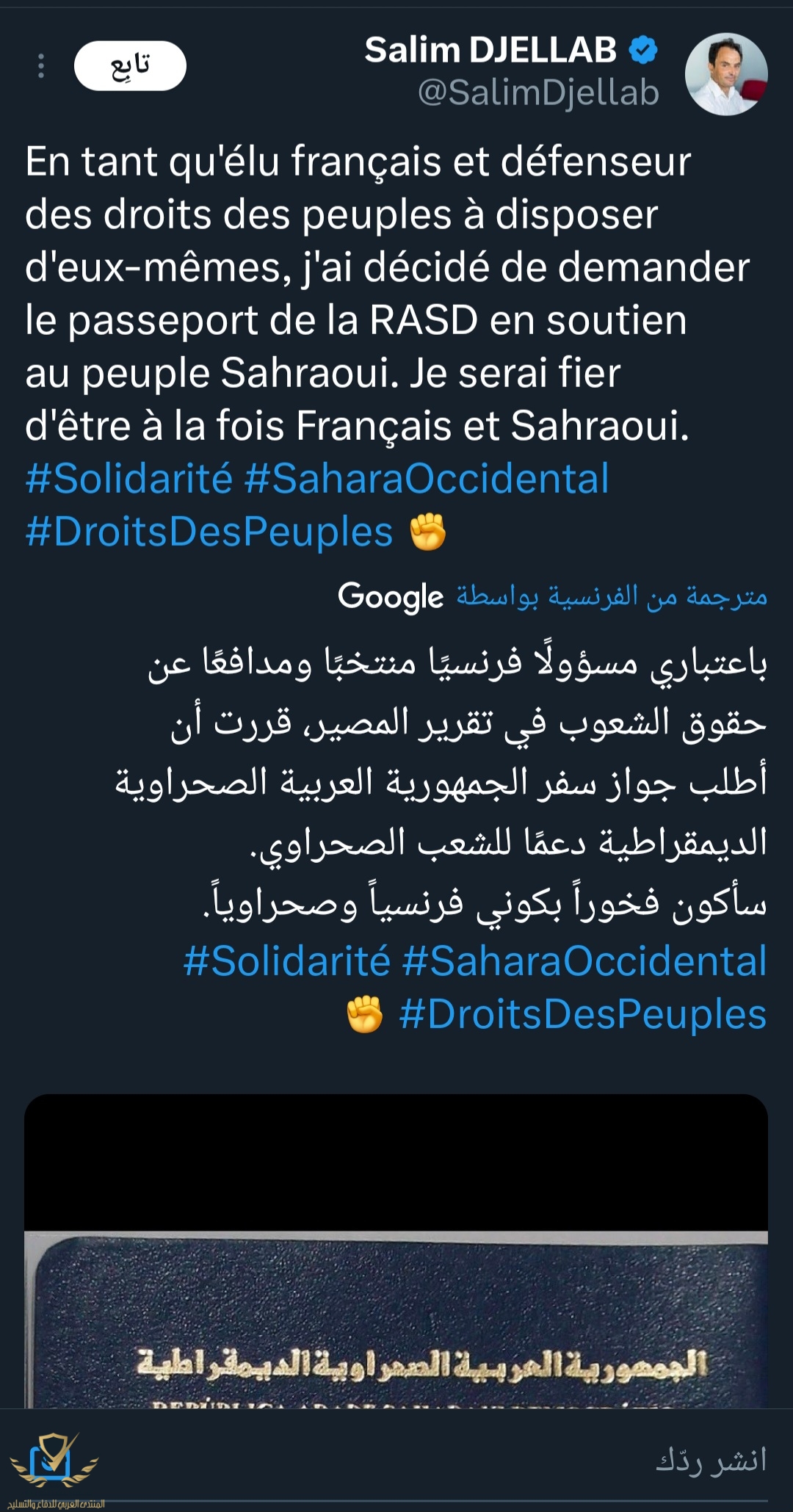Open the tweet's three-dot overflow menu
The width and height of the screenshot is (793, 1512).
41,66
